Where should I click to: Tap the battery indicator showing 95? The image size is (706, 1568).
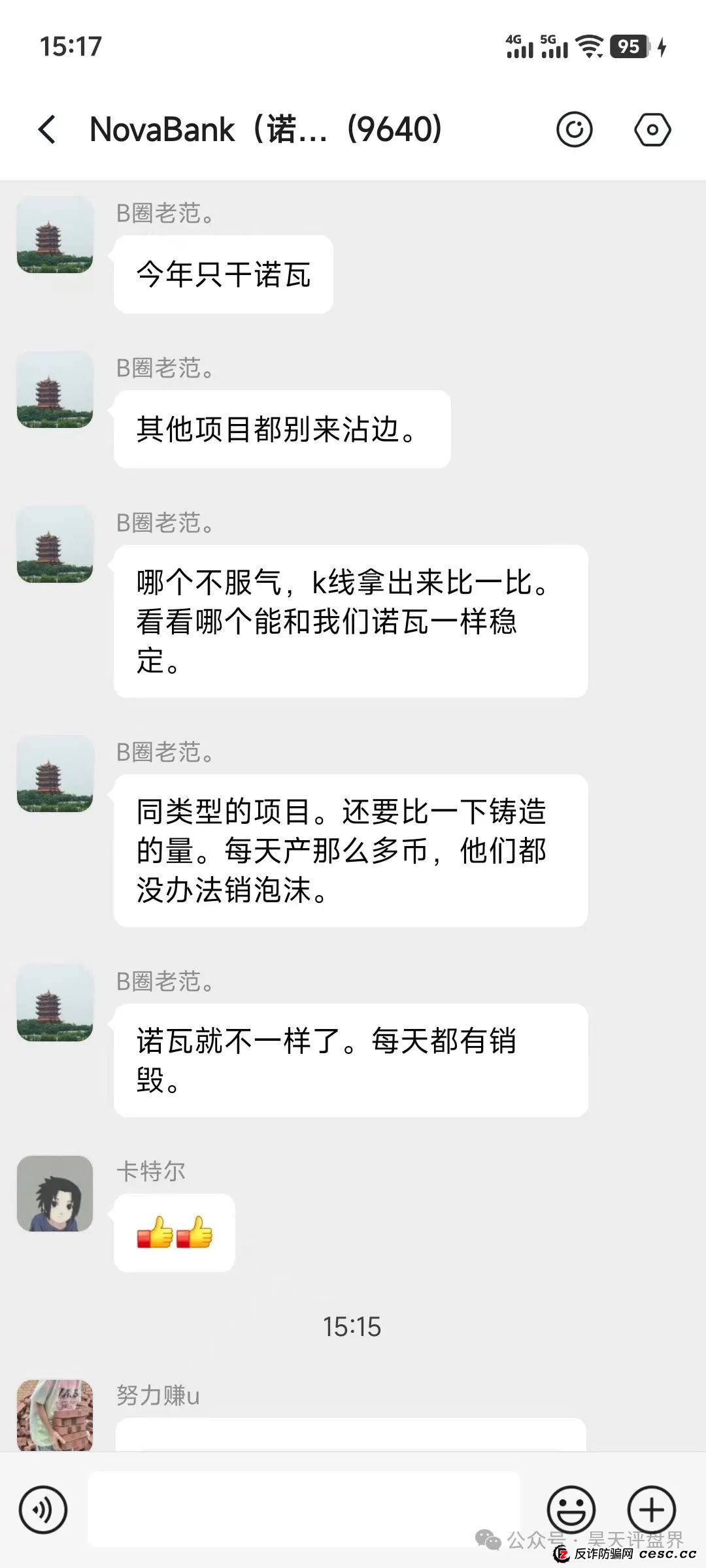coord(628,47)
